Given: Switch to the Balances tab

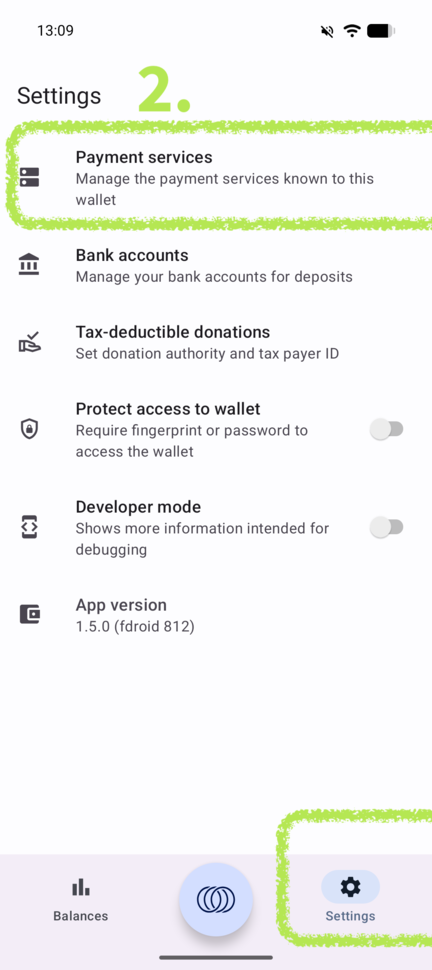Looking at the screenshot, I should 80,899.
